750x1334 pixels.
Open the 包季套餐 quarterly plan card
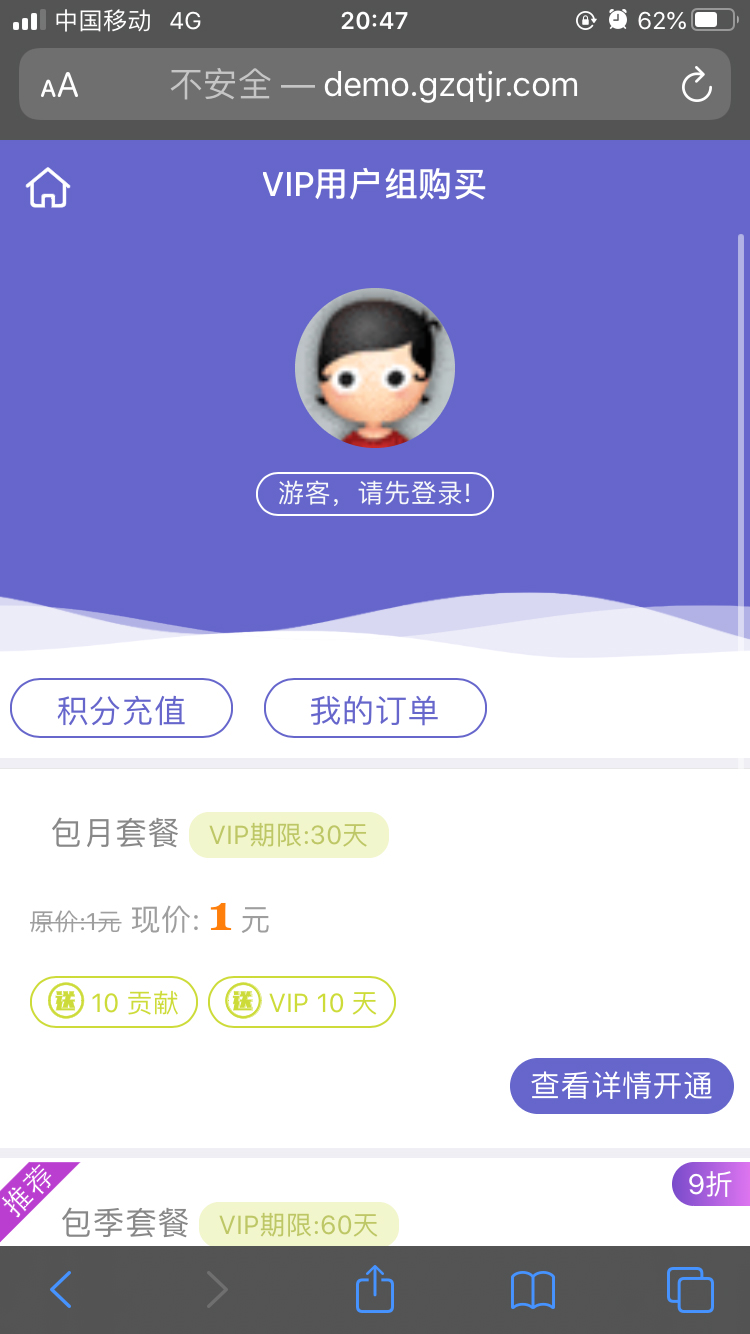(x=125, y=1222)
